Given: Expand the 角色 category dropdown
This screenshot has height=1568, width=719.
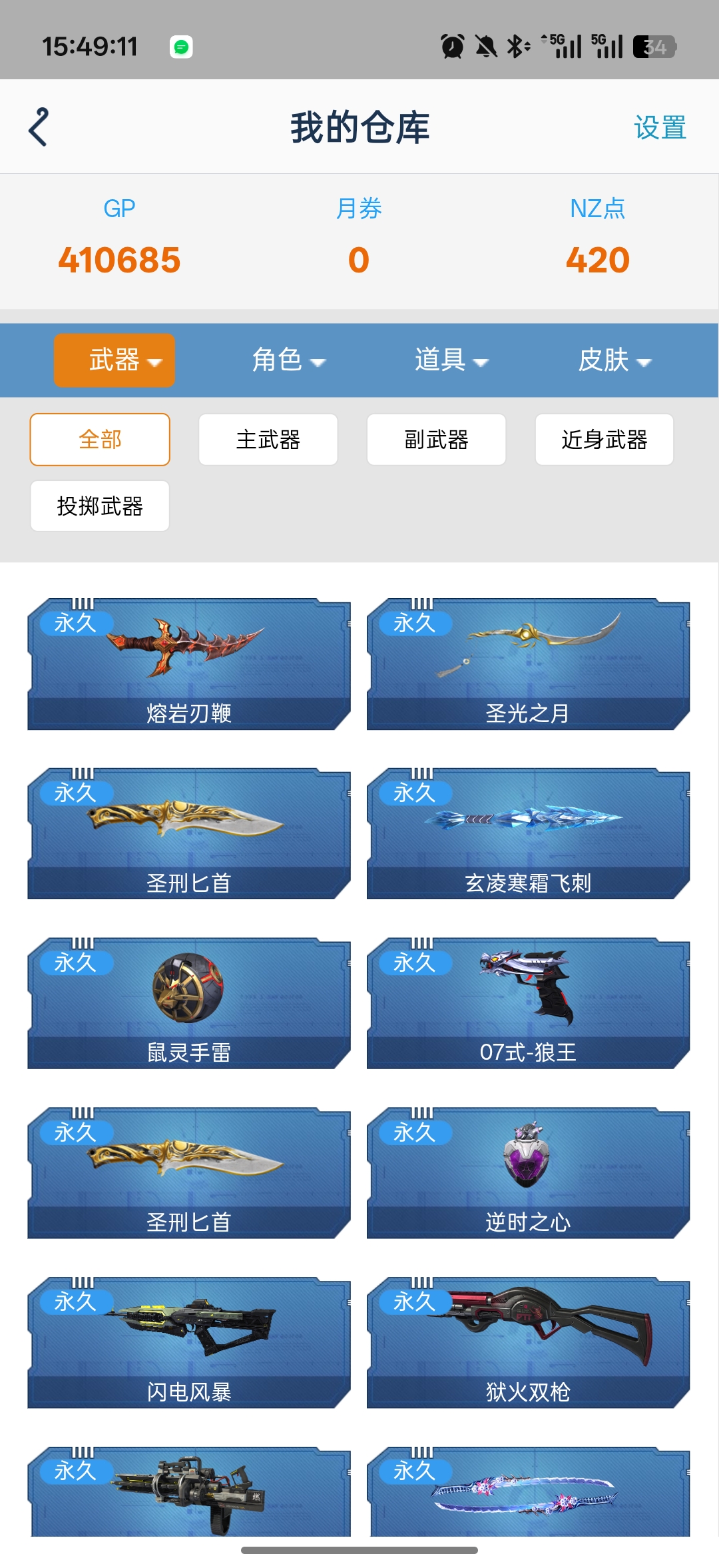Looking at the screenshot, I should (x=288, y=360).
